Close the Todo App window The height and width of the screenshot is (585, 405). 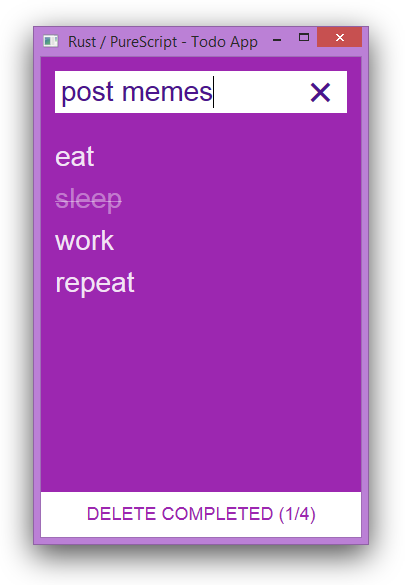339,37
